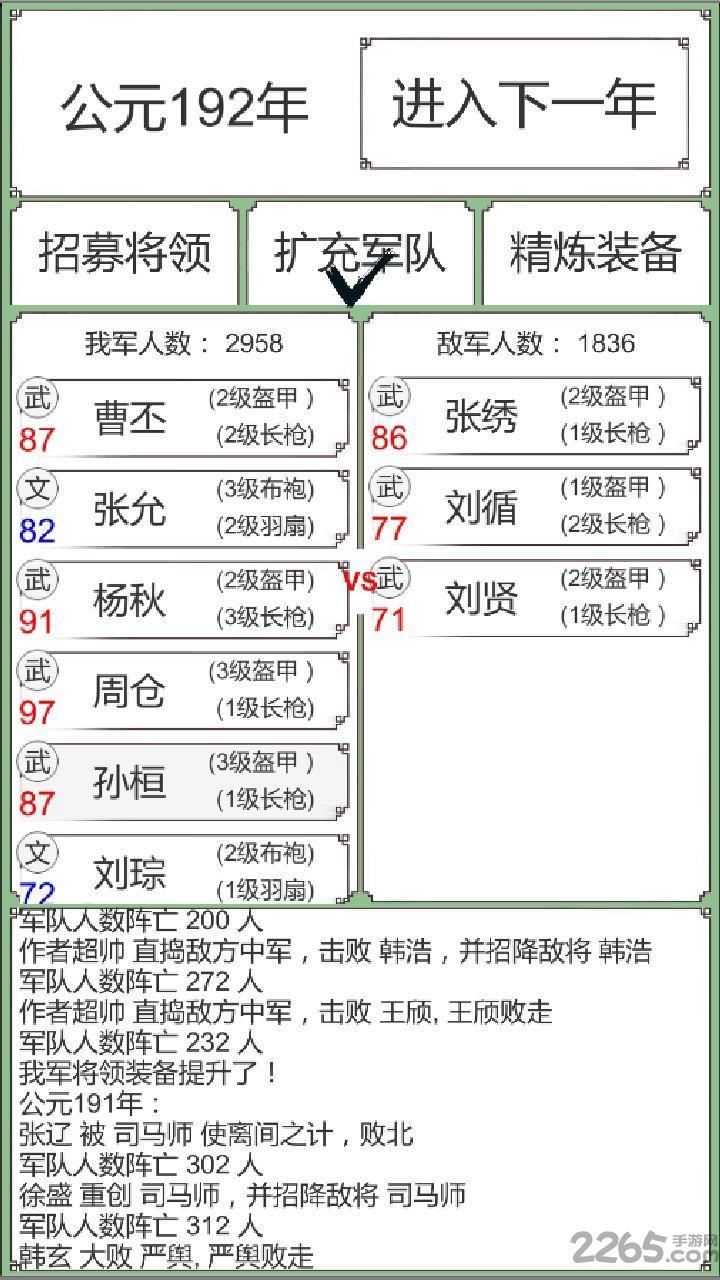Viewport: 720px width, 1280px height.
Task: Tap the 进入下一年 button
Action: pos(524,104)
